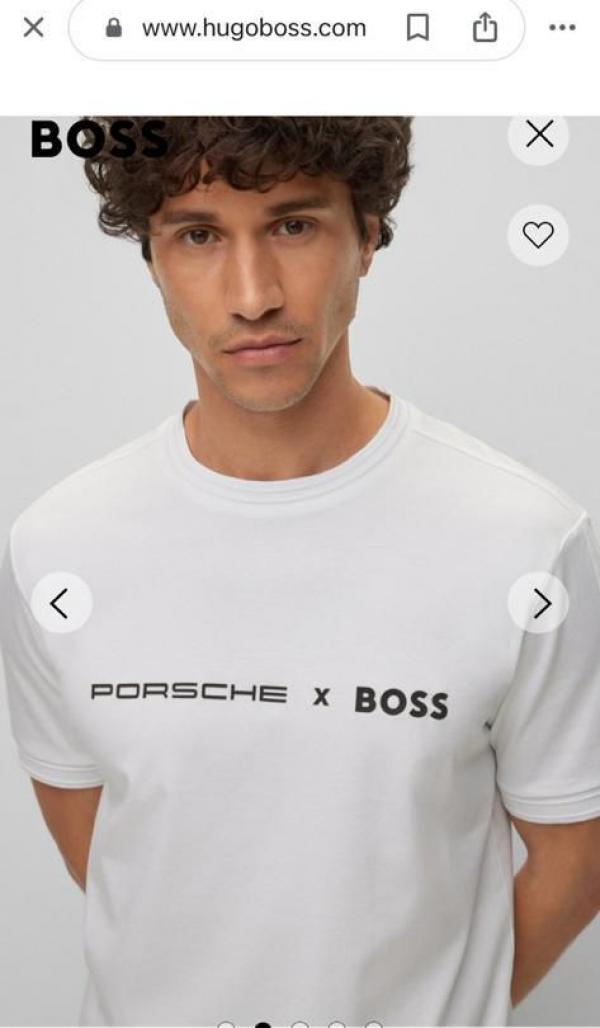
Task: Close the product image viewer
Action: pyautogui.click(x=538, y=135)
